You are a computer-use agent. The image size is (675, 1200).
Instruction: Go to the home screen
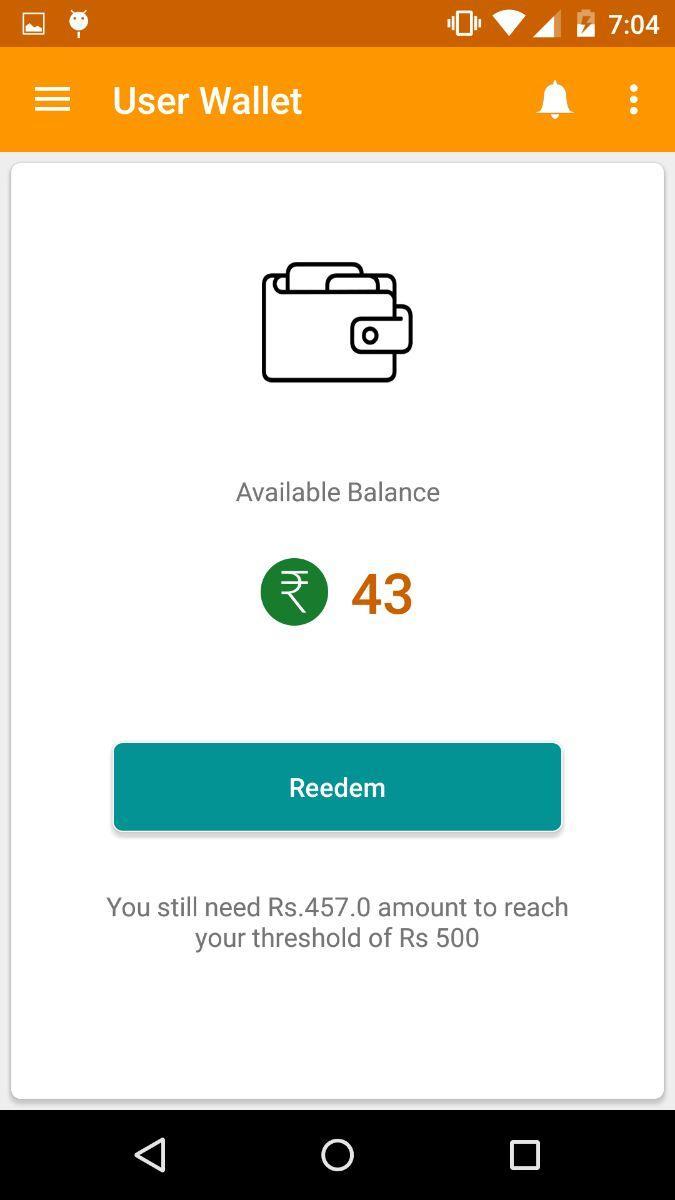point(337,1155)
